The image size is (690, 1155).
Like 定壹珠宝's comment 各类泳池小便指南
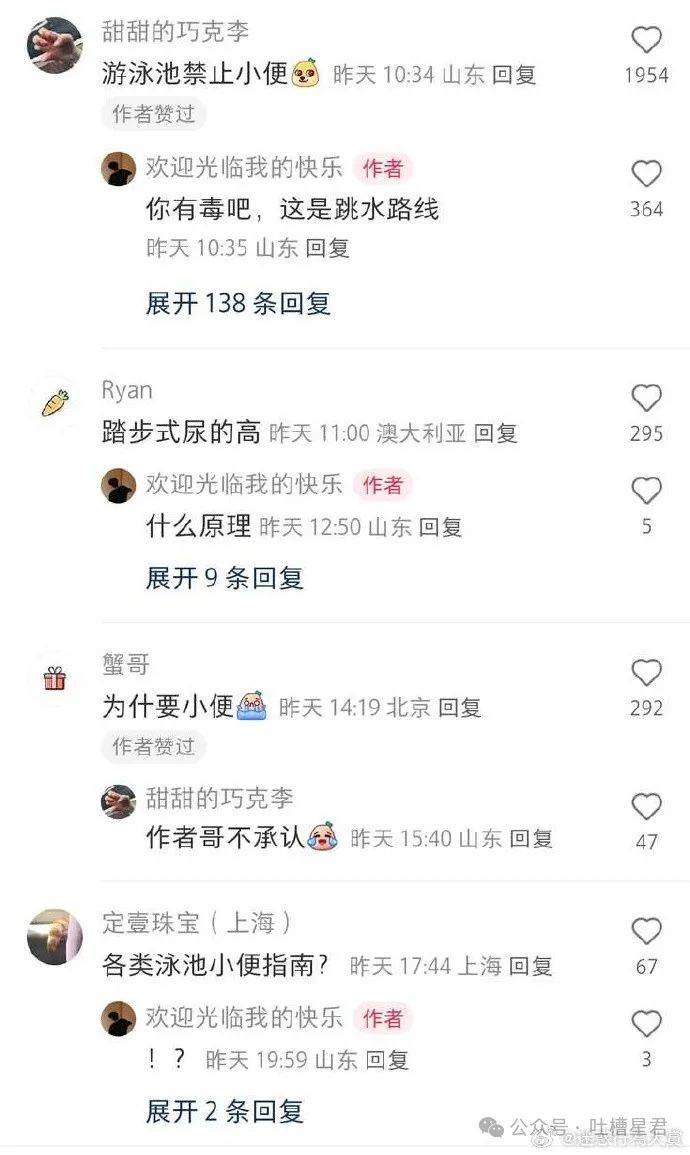tap(647, 932)
